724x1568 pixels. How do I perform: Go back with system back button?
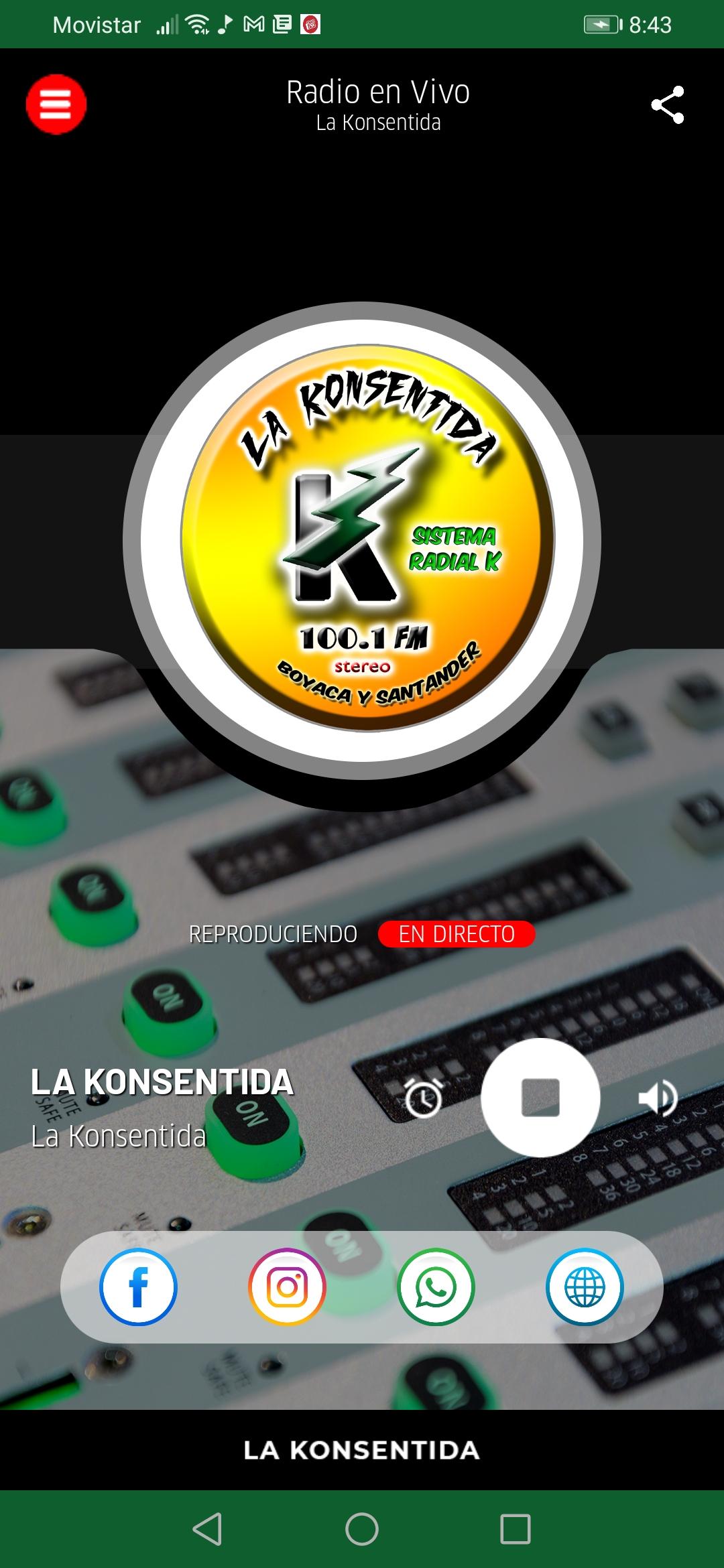(x=208, y=1528)
